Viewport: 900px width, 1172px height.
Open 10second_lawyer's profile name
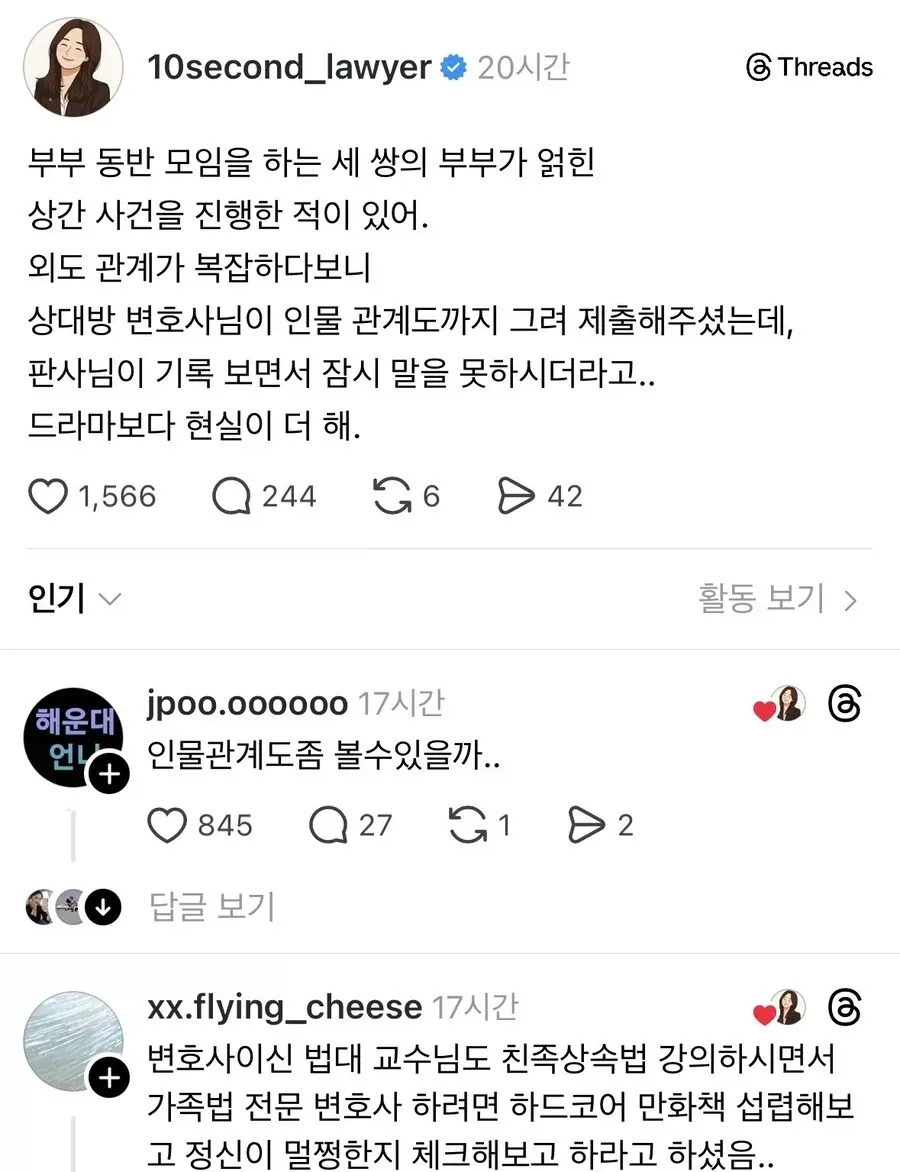290,68
